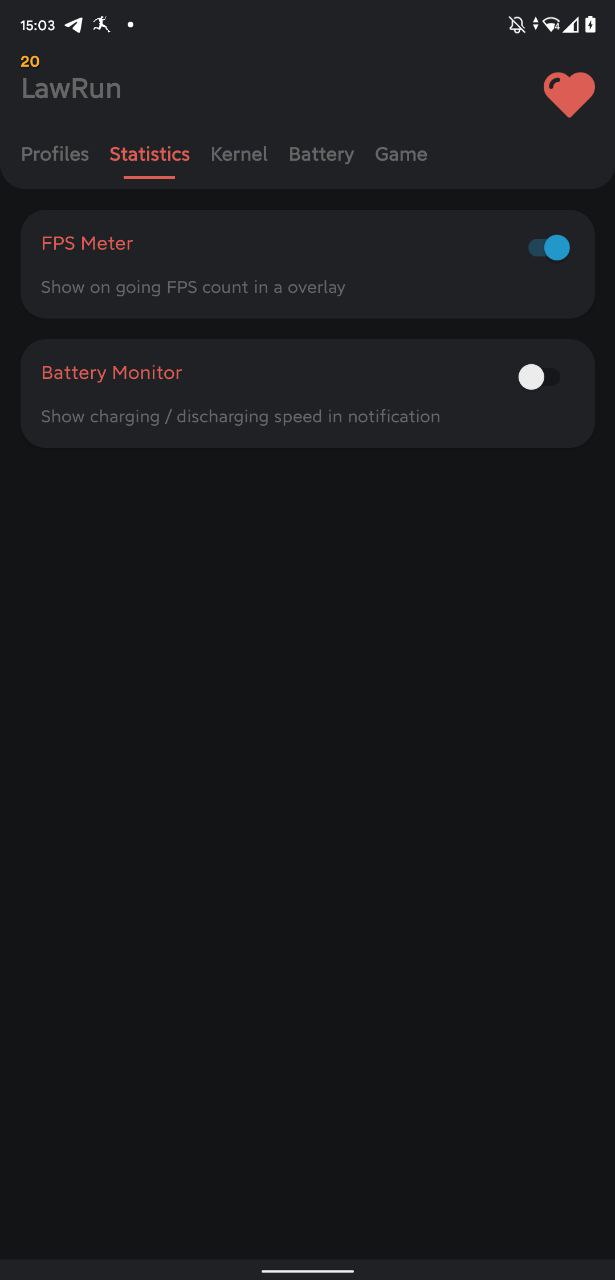This screenshot has height=1280, width=615.
Task: Tap the red heart icon
Action: 569,95
